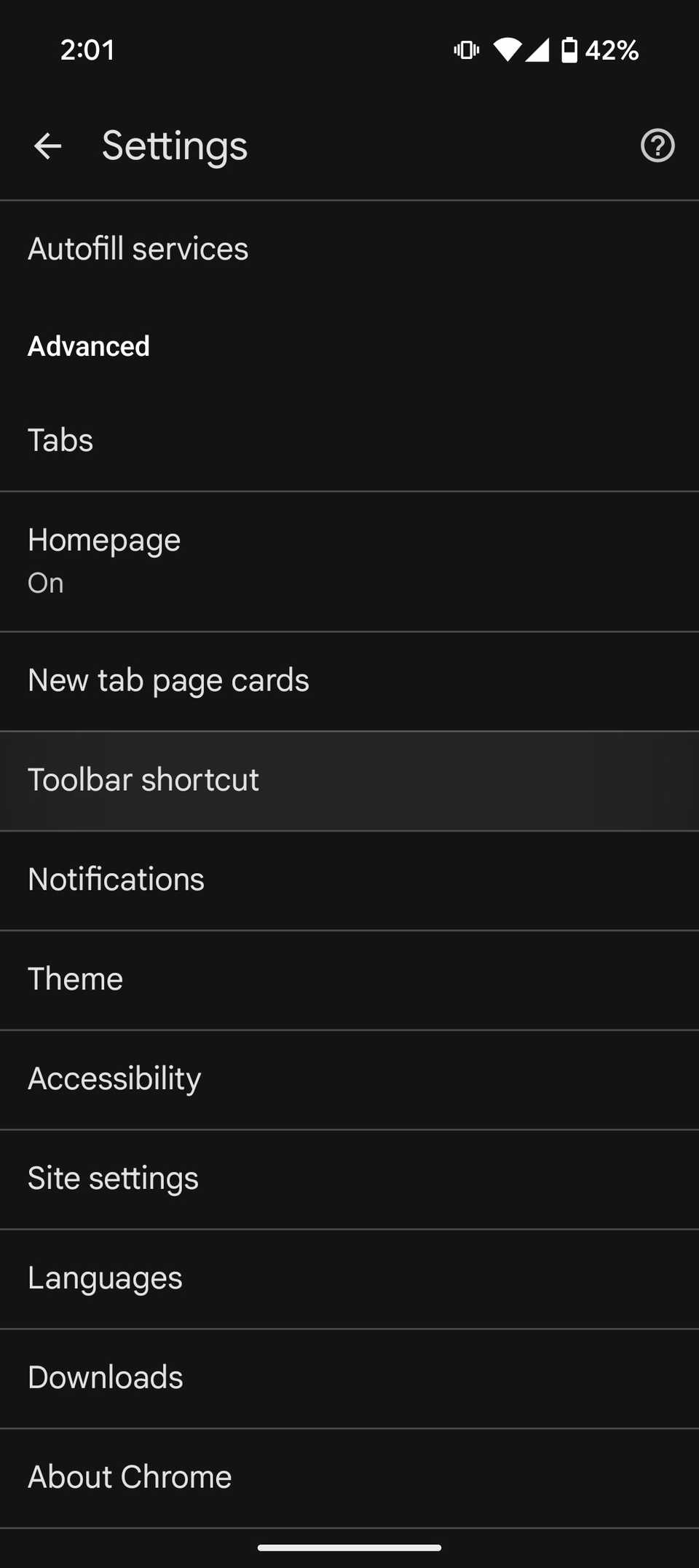Open Accessibility settings
Image resolution: width=699 pixels, height=1568 pixels.
tap(114, 1079)
